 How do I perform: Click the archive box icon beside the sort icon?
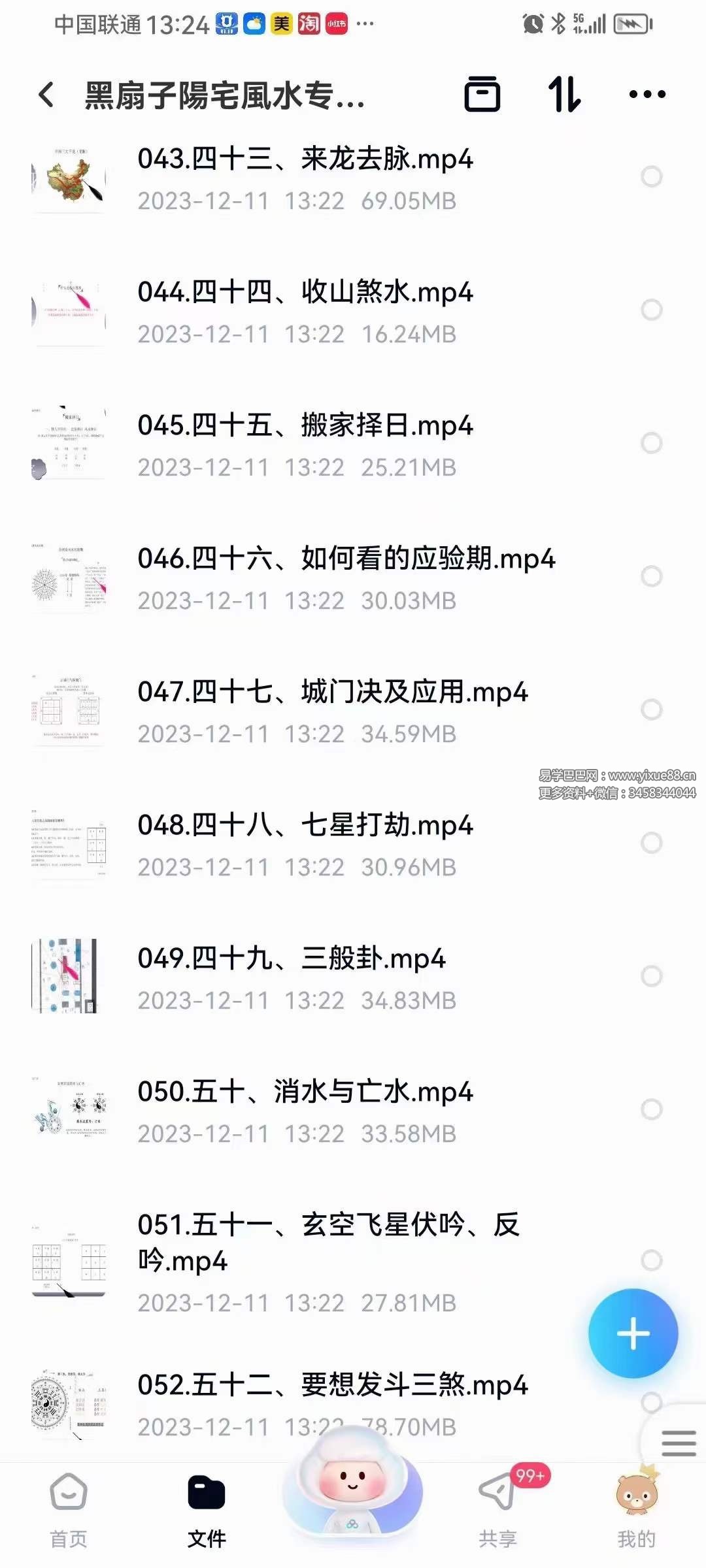coord(484,95)
